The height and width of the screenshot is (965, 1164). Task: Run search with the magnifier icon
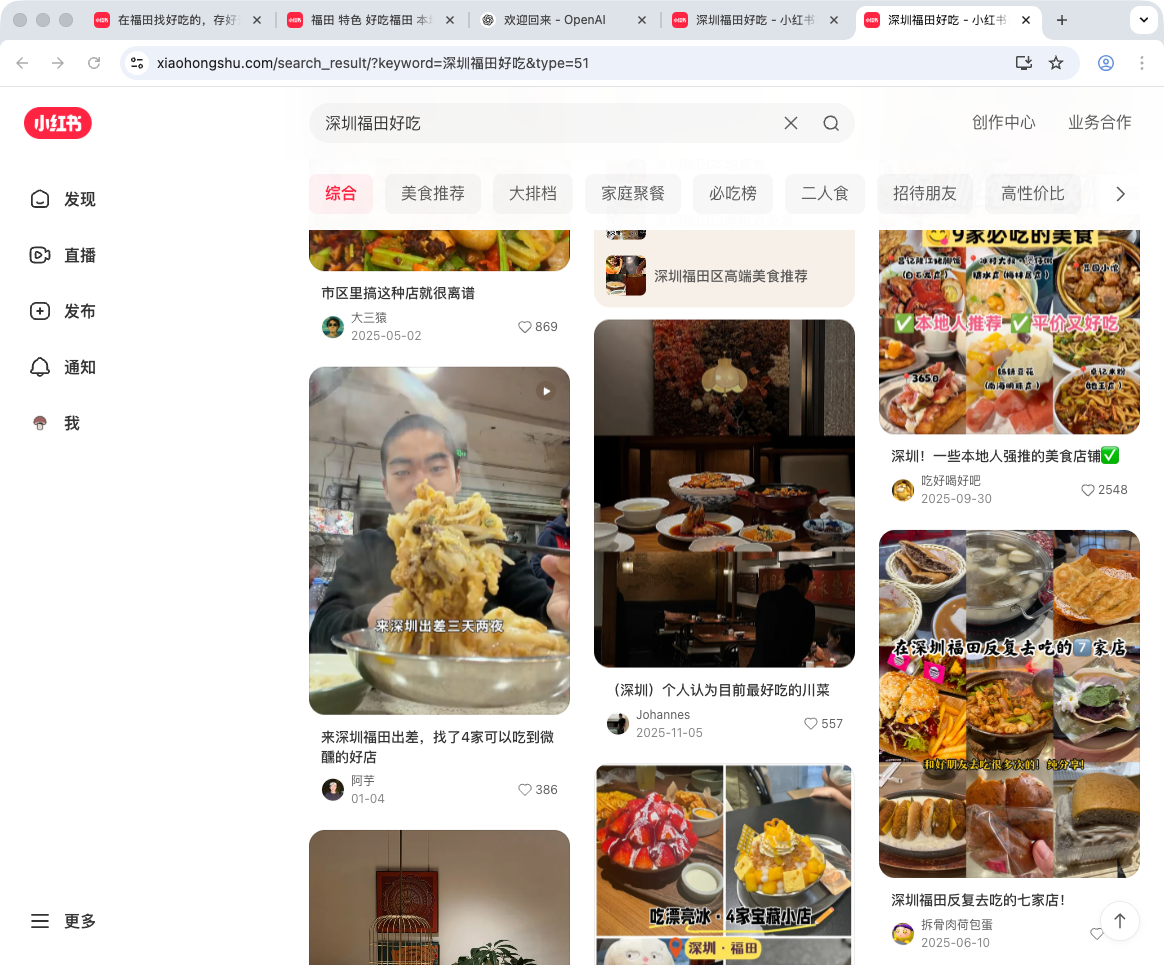click(x=831, y=123)
